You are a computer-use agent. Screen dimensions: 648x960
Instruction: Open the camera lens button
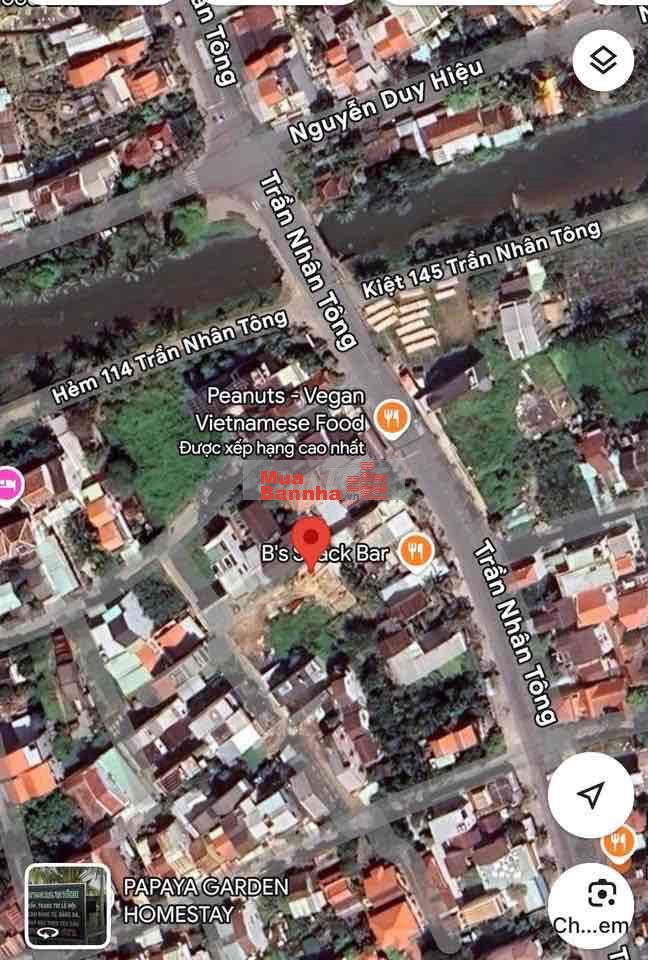pos(600,895)
